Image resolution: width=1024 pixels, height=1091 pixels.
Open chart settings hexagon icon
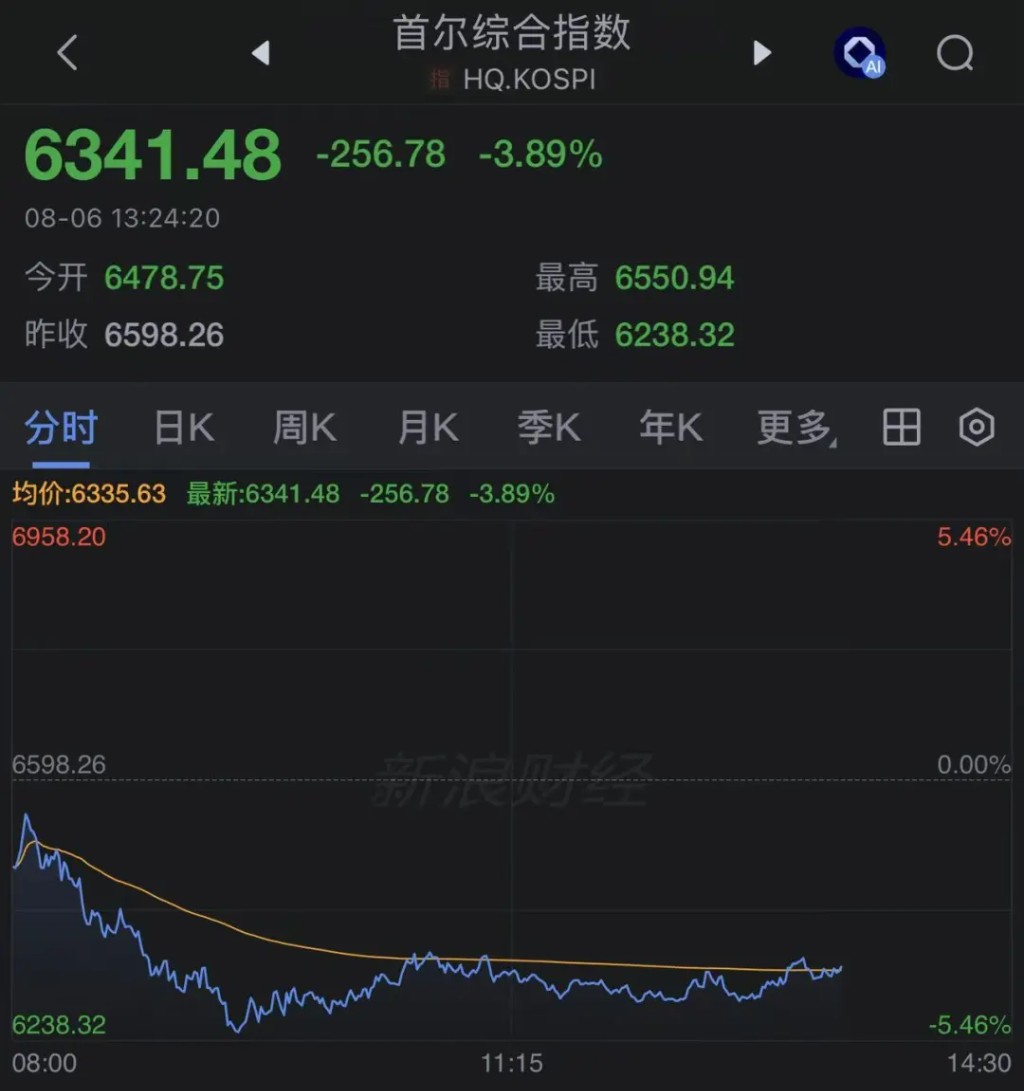(x=977, y=427)
